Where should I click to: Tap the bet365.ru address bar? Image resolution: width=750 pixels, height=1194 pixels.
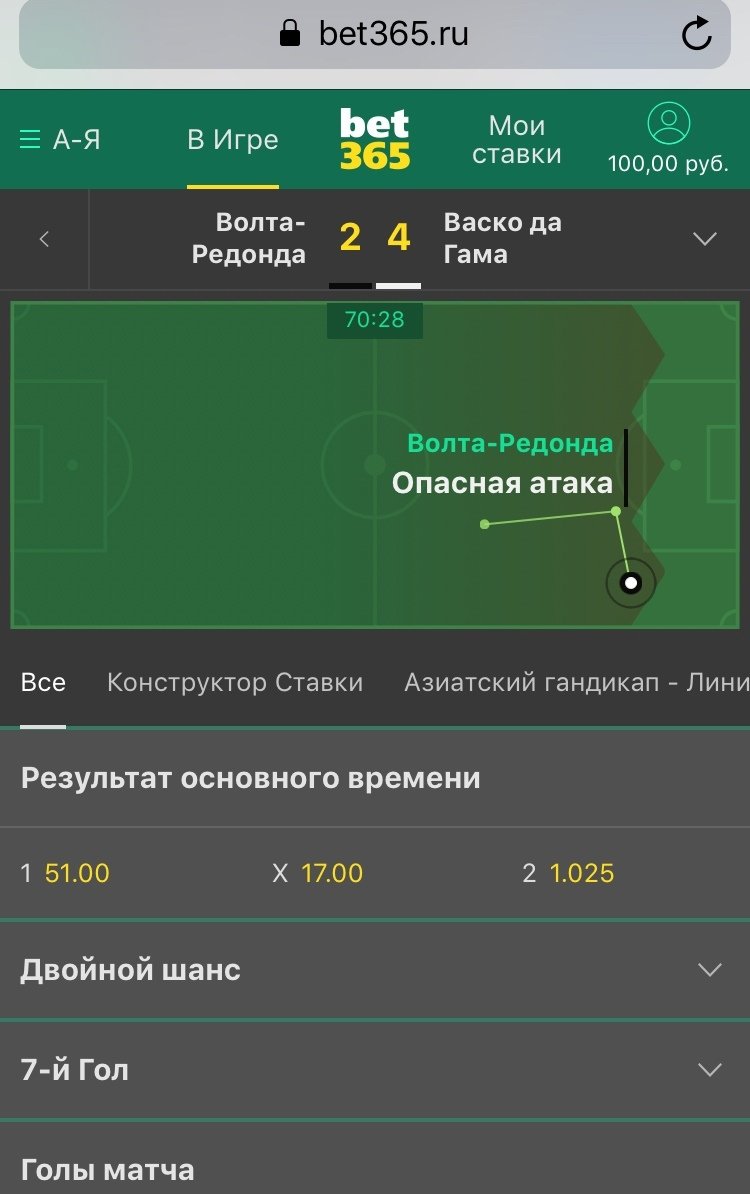point(375,35)
